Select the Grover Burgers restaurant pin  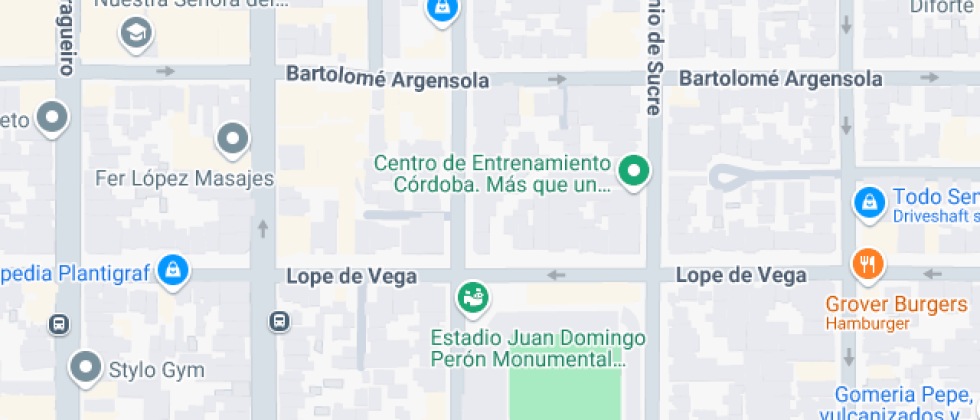[866, 264]
